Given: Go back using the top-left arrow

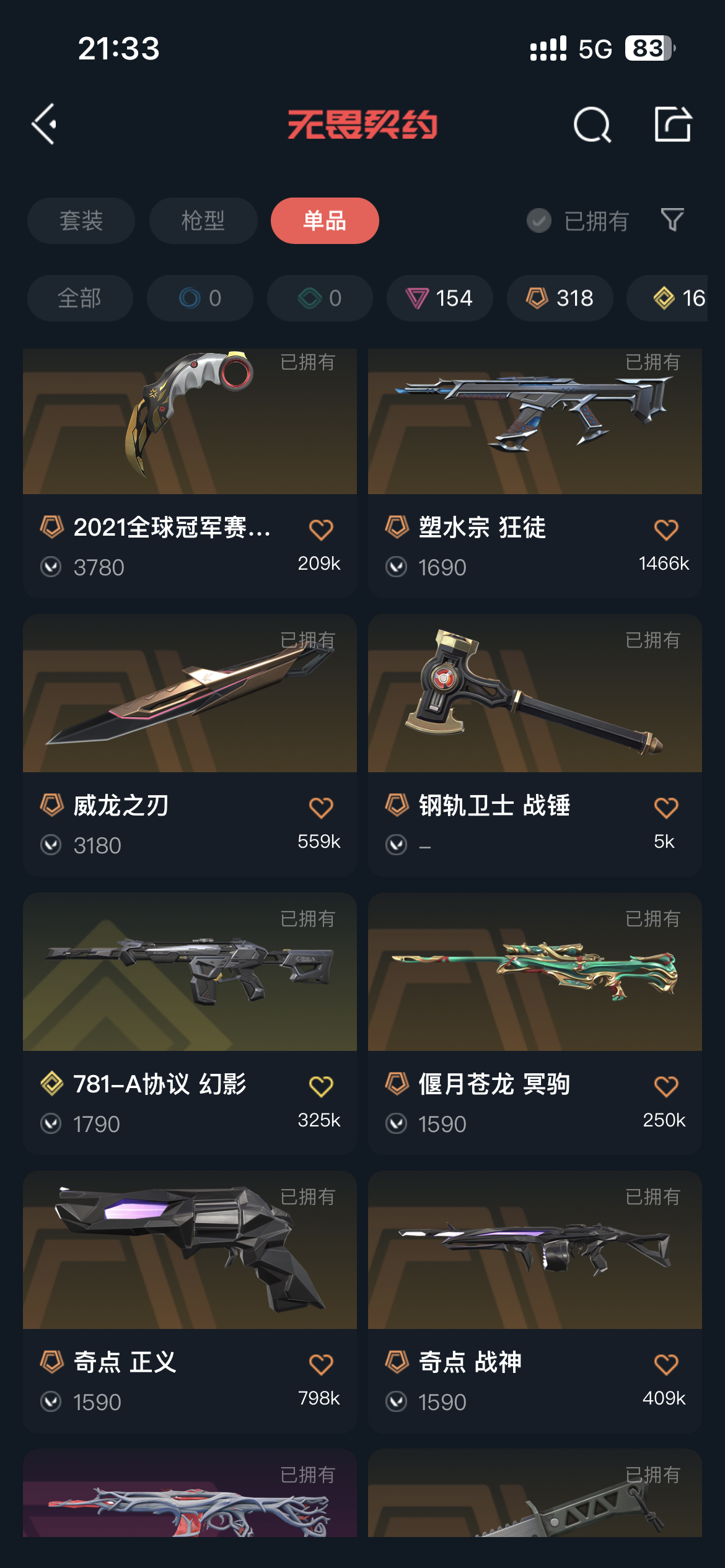Looking at the screenshot, I should click(45, 124).
